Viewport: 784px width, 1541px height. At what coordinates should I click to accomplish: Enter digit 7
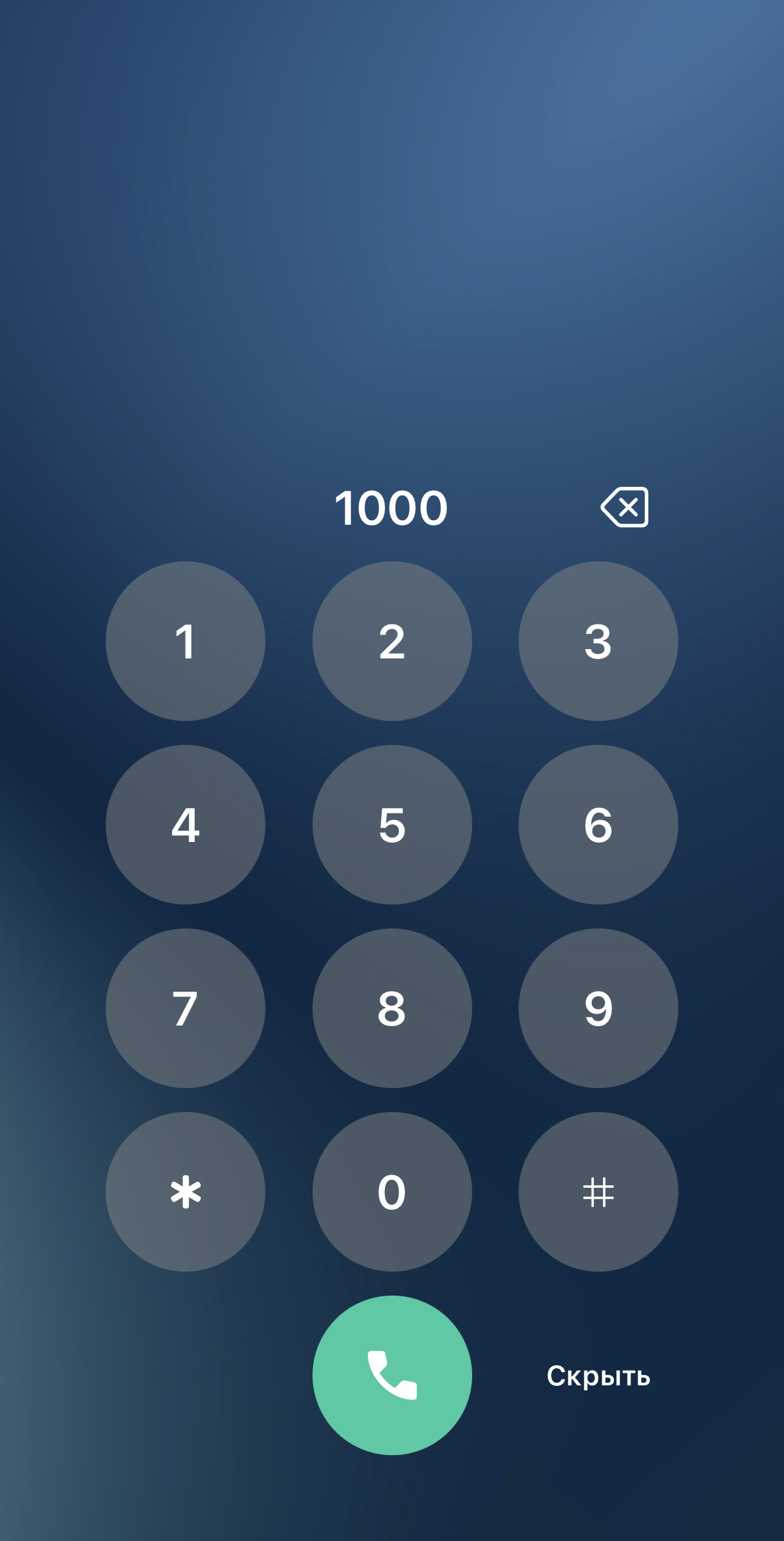click(x=186, y=1008)
